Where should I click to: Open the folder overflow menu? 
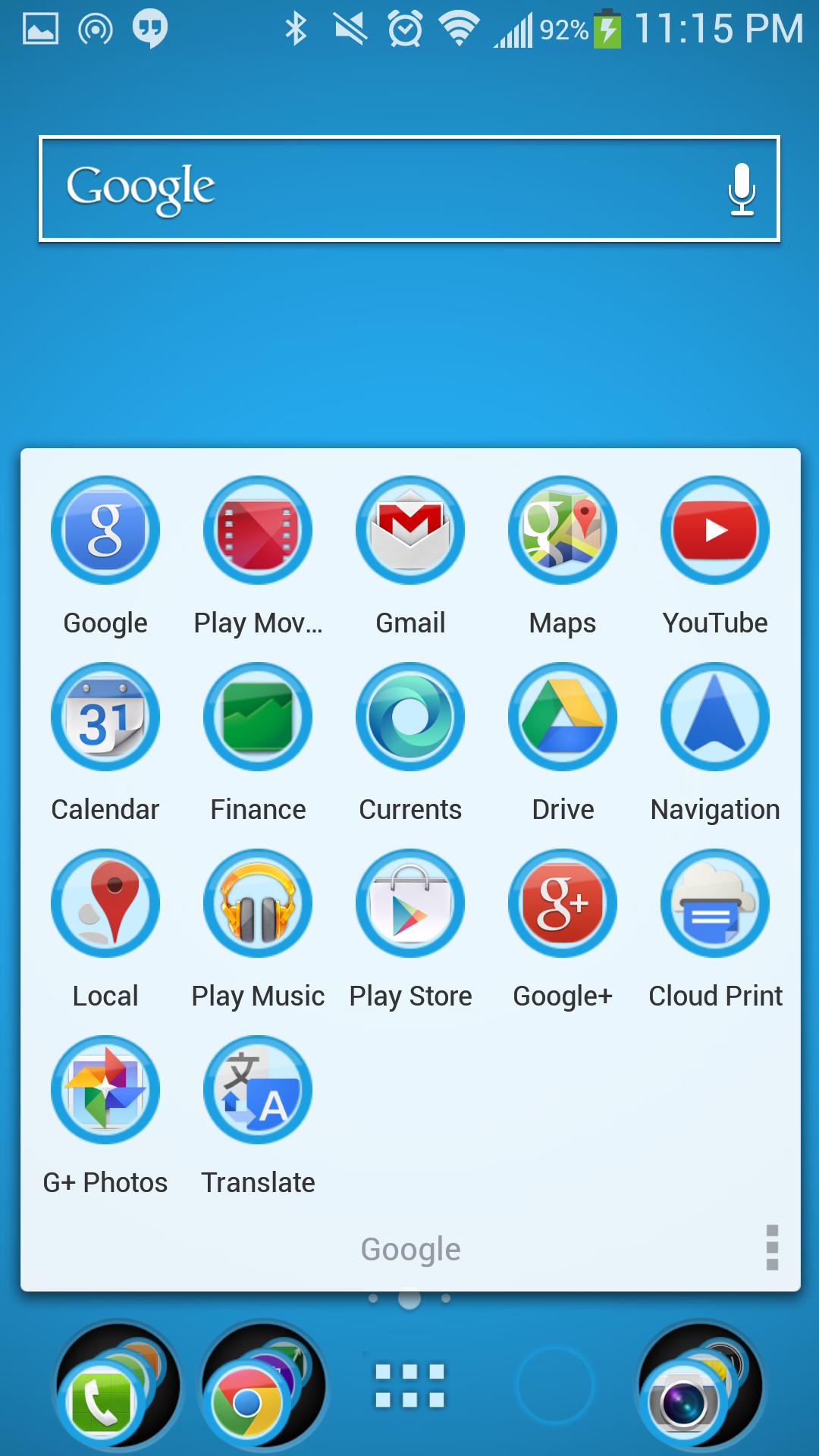pyautogui.click(x=773, y=1247)
